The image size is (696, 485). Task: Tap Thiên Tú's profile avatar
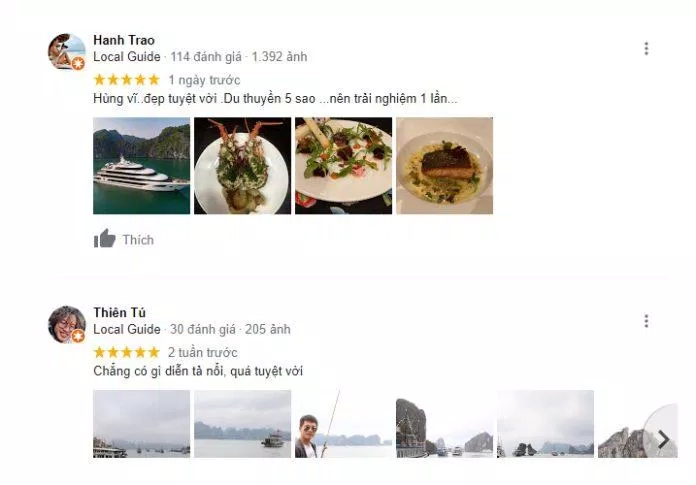click(x=66, y=324)
